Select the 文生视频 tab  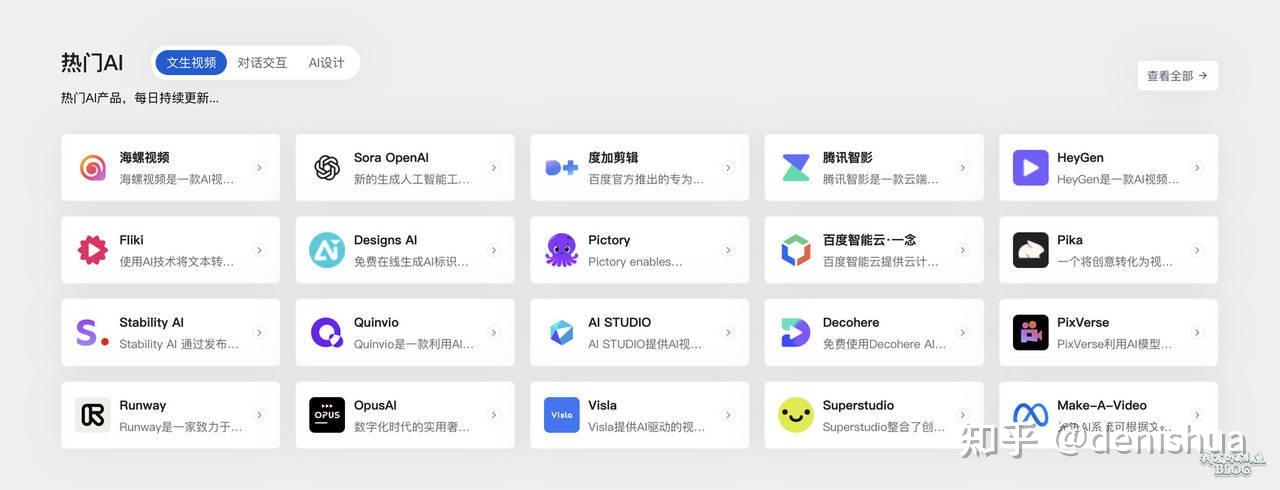[x=191, y=63]
